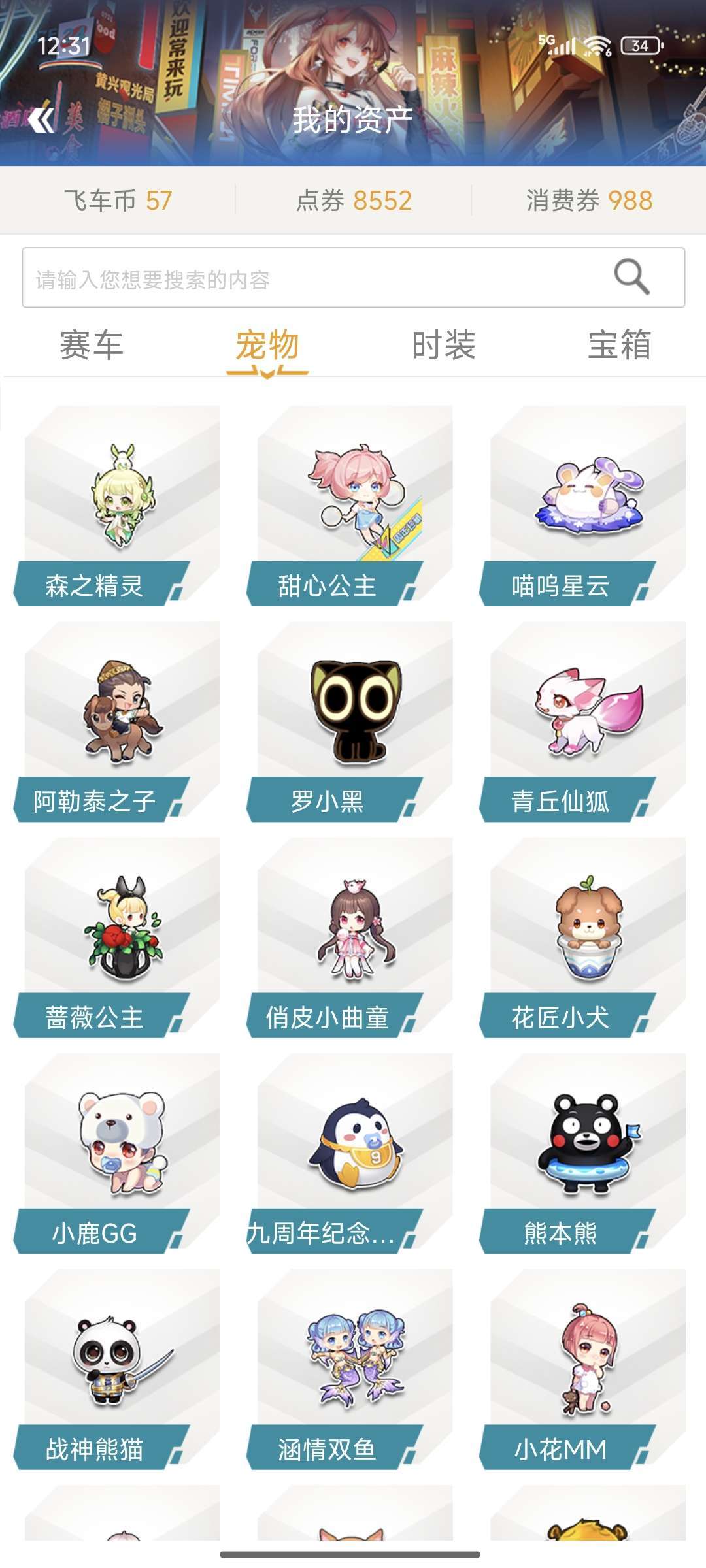
Task: Click the search input field
Action: [294, 278]
